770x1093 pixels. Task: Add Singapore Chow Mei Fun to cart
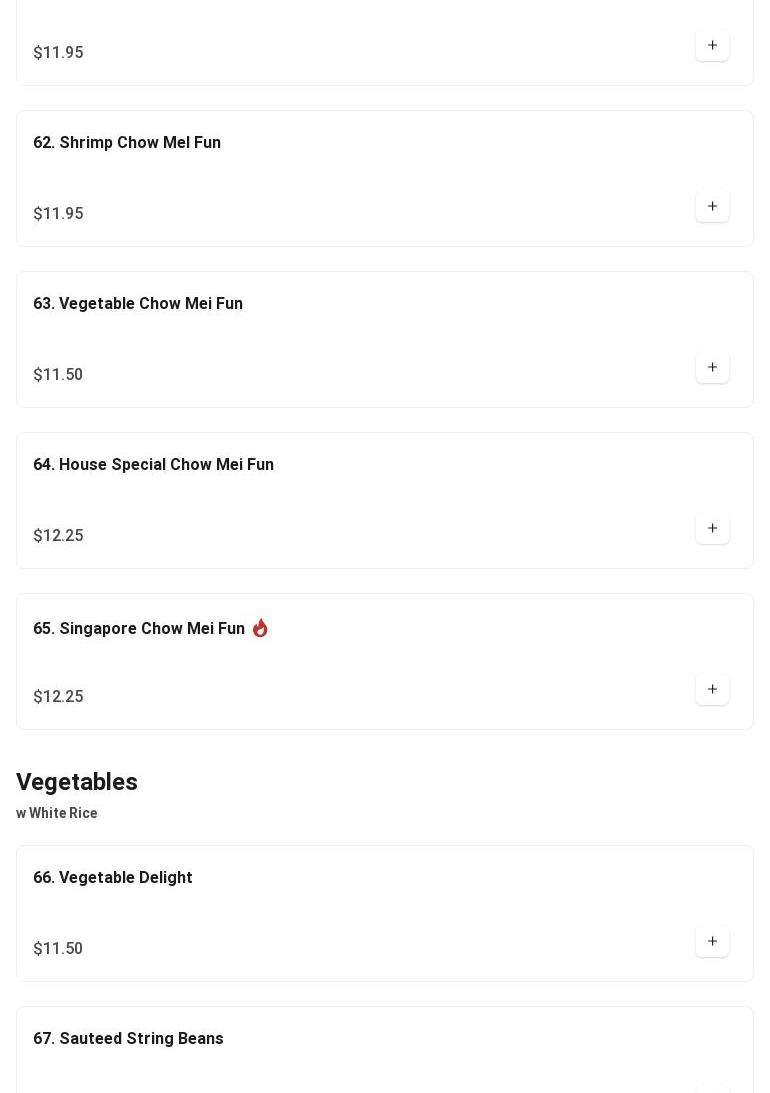[x=712, y=690]
